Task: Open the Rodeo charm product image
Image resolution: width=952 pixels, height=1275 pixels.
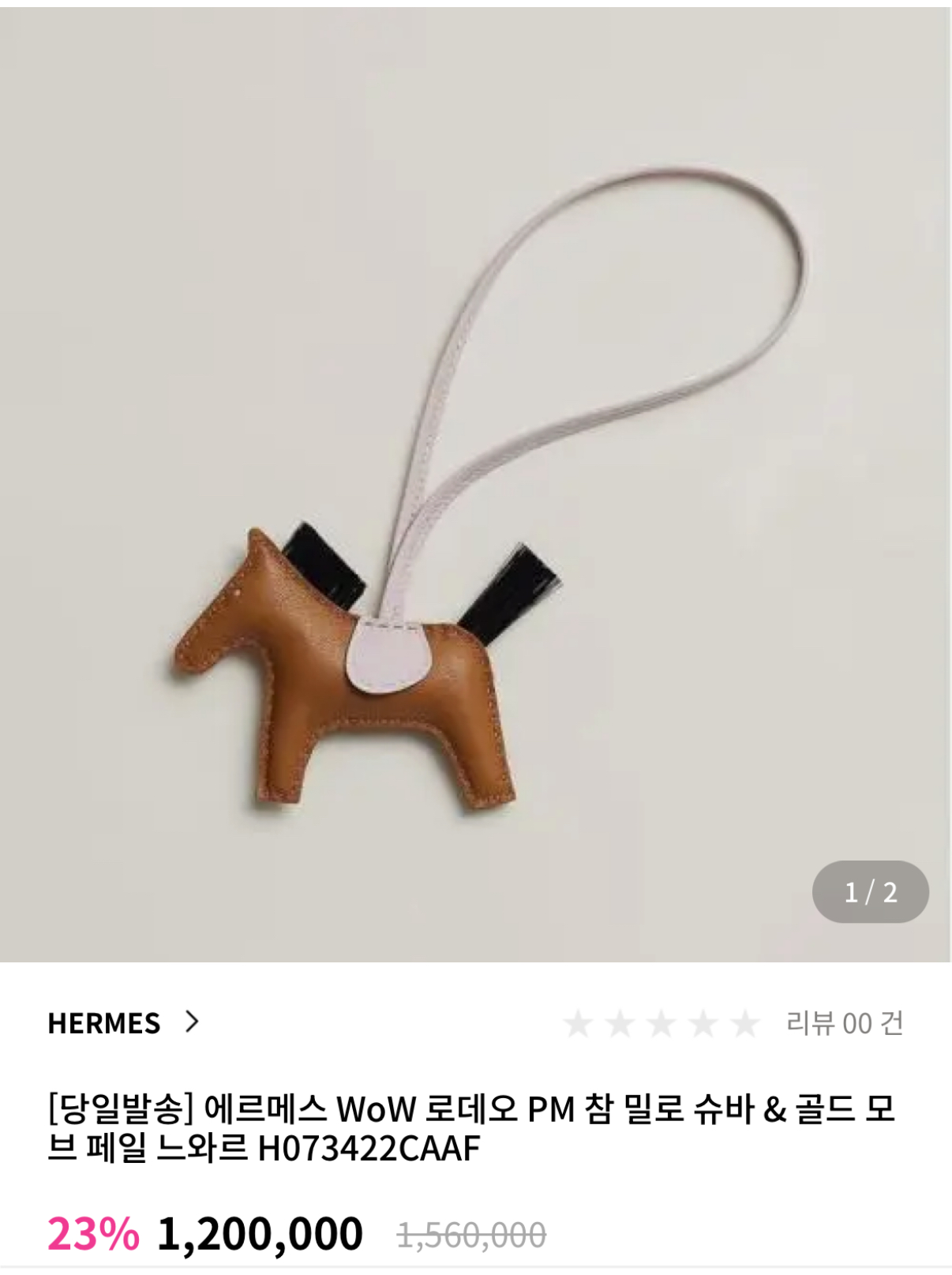Action: click(475, 485)
